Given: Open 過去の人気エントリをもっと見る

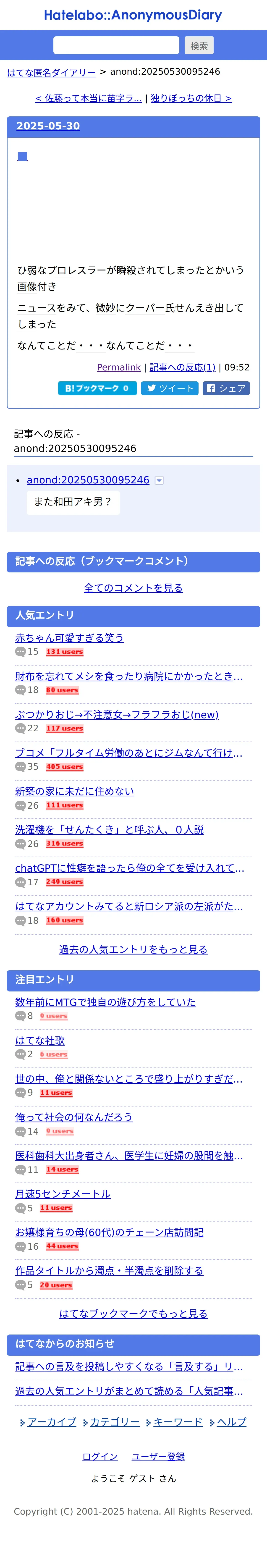Looking at the screenshot, I should pos(133,949).
